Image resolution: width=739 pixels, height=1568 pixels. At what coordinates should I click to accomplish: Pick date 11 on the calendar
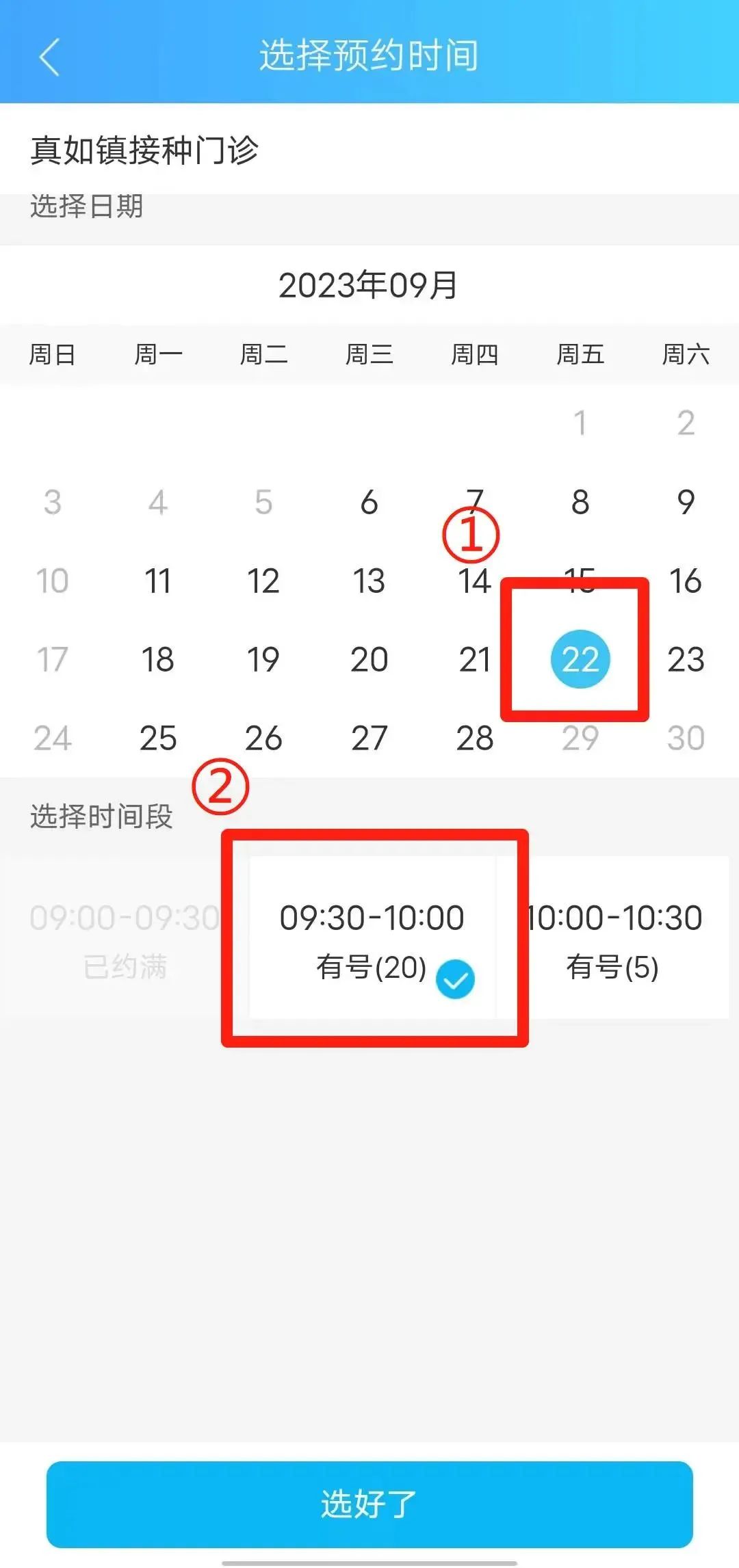coord(157,581)
